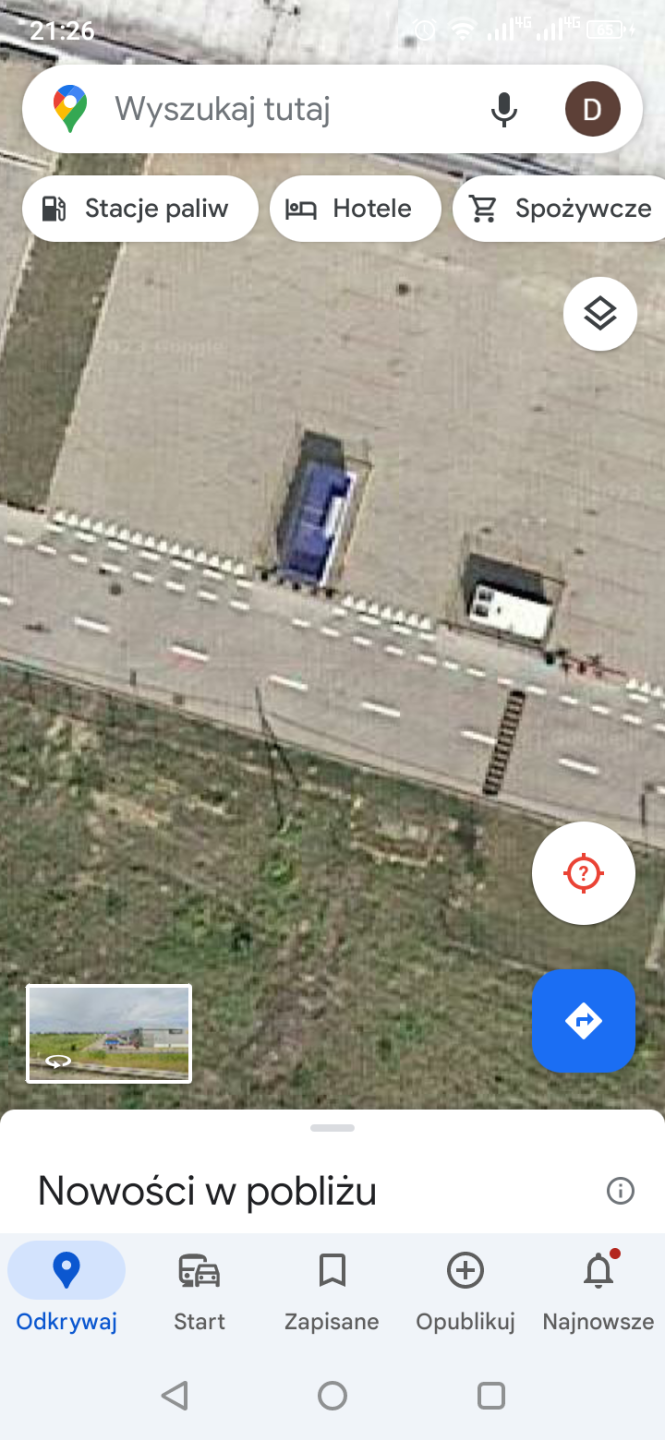Open the Street View preview thumbnail
Viewport: 665px width, 1440px height.
tap(109, 1033)
